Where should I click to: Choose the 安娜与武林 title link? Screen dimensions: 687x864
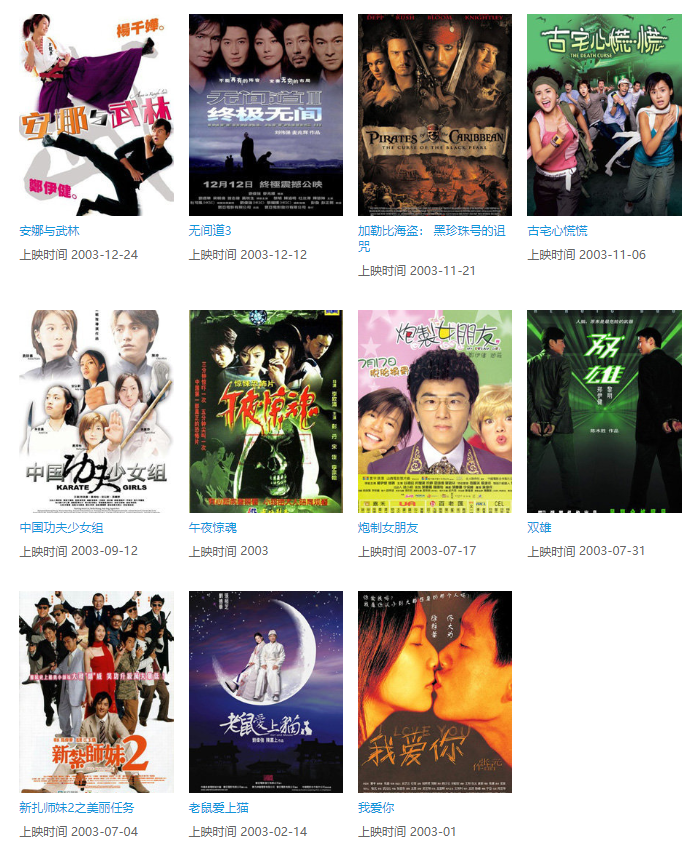49,231
